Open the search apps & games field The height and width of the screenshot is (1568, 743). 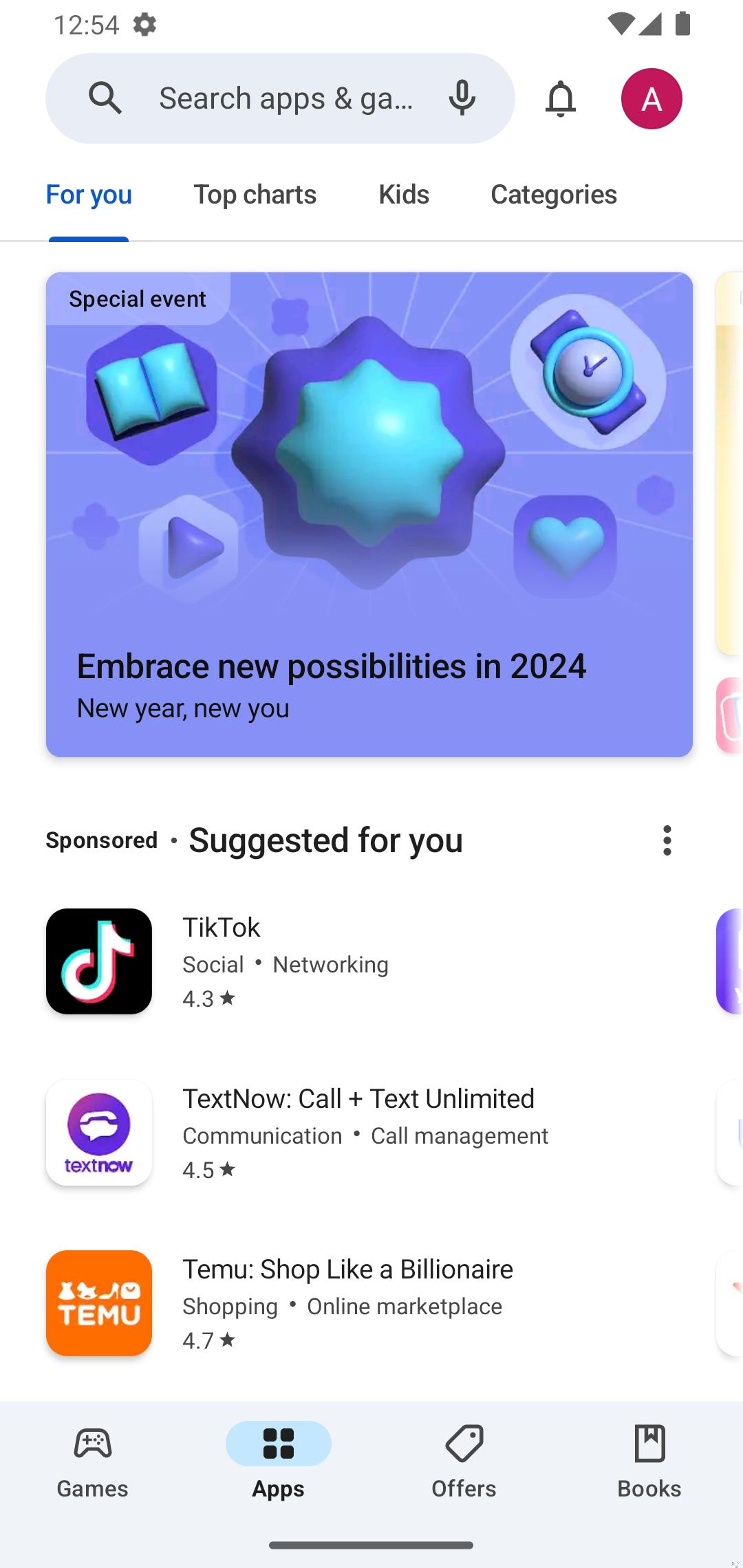click(x=280, y=98)
